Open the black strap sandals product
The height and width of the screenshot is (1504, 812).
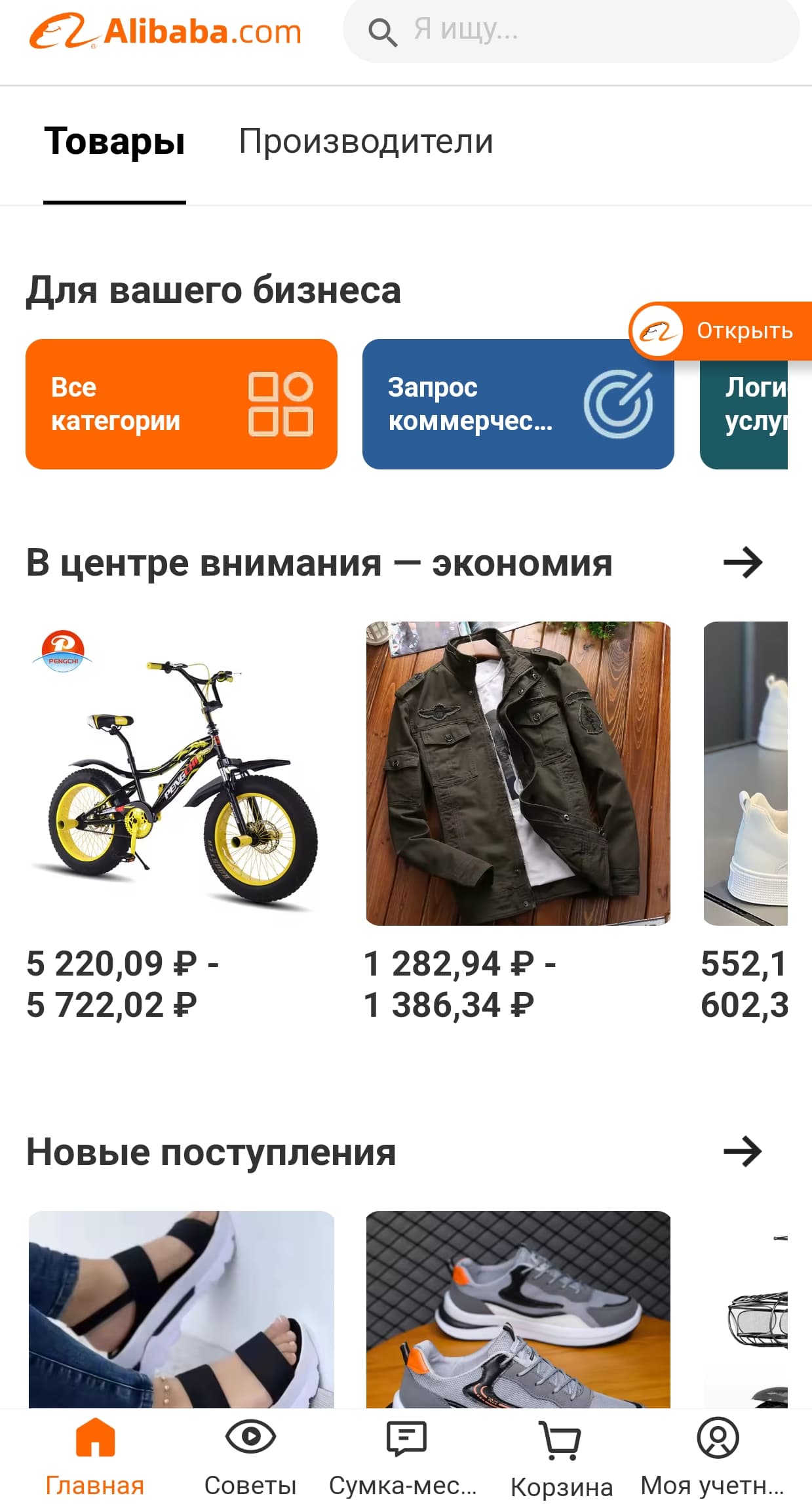(182, 1308)
